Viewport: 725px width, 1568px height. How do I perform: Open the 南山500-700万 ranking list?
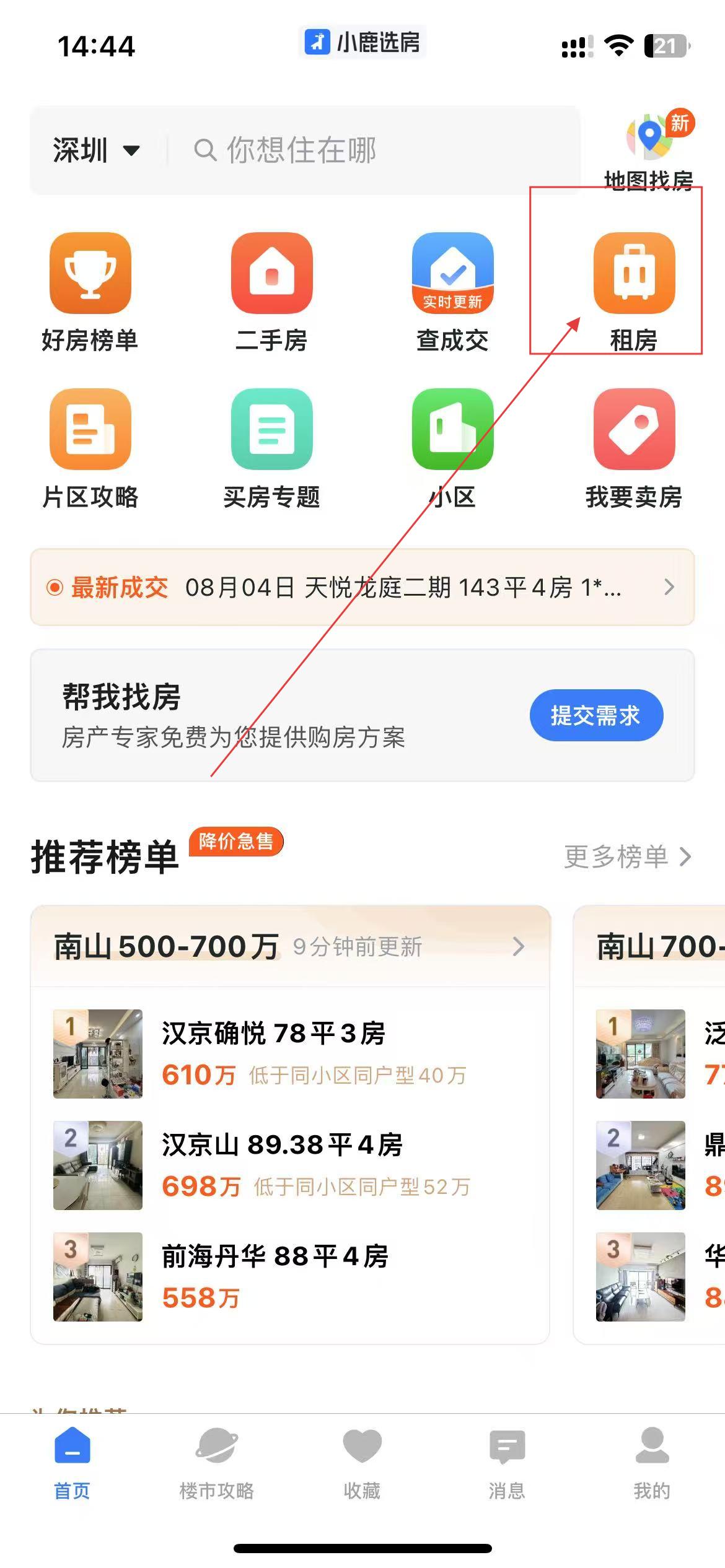[x=290, y=946]
